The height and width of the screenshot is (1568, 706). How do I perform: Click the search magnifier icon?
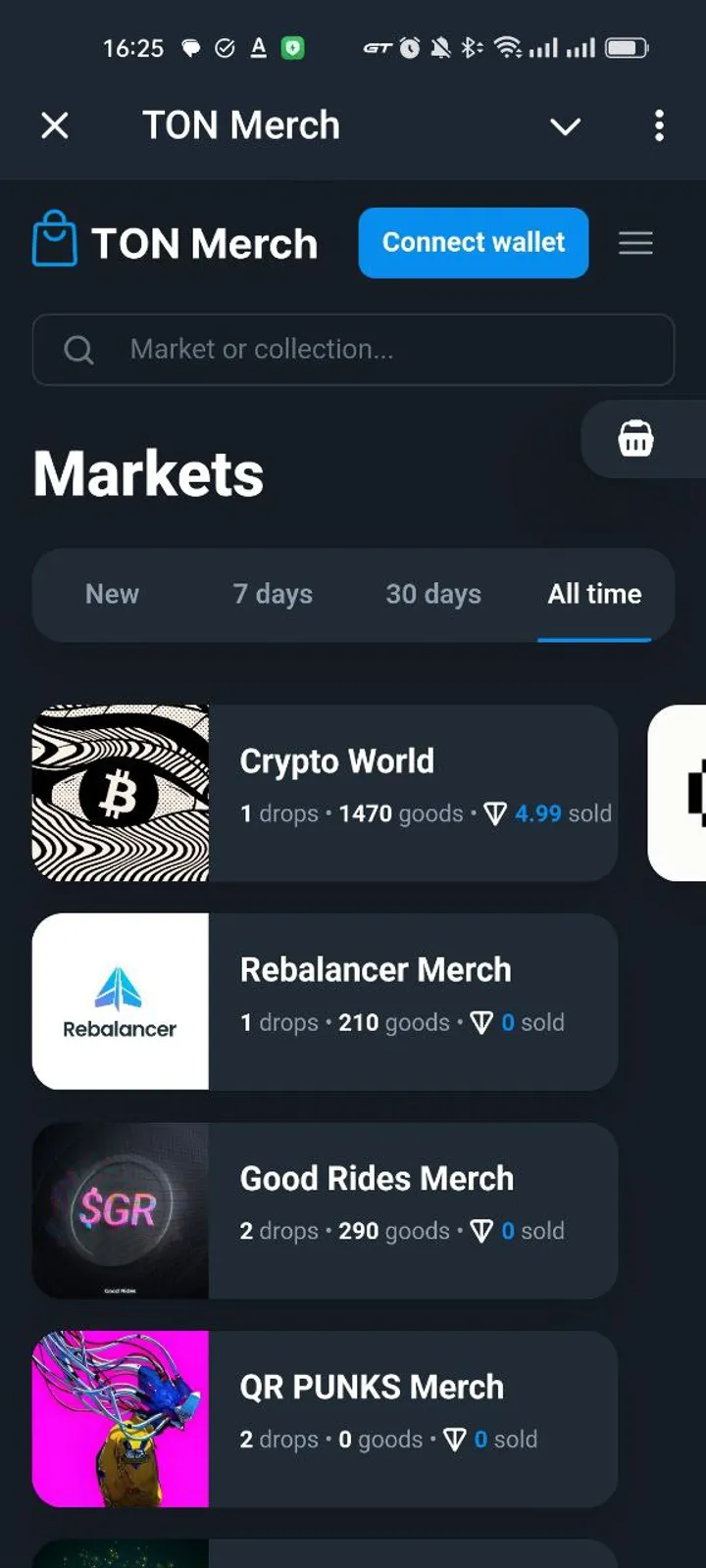tap(79, 349)
